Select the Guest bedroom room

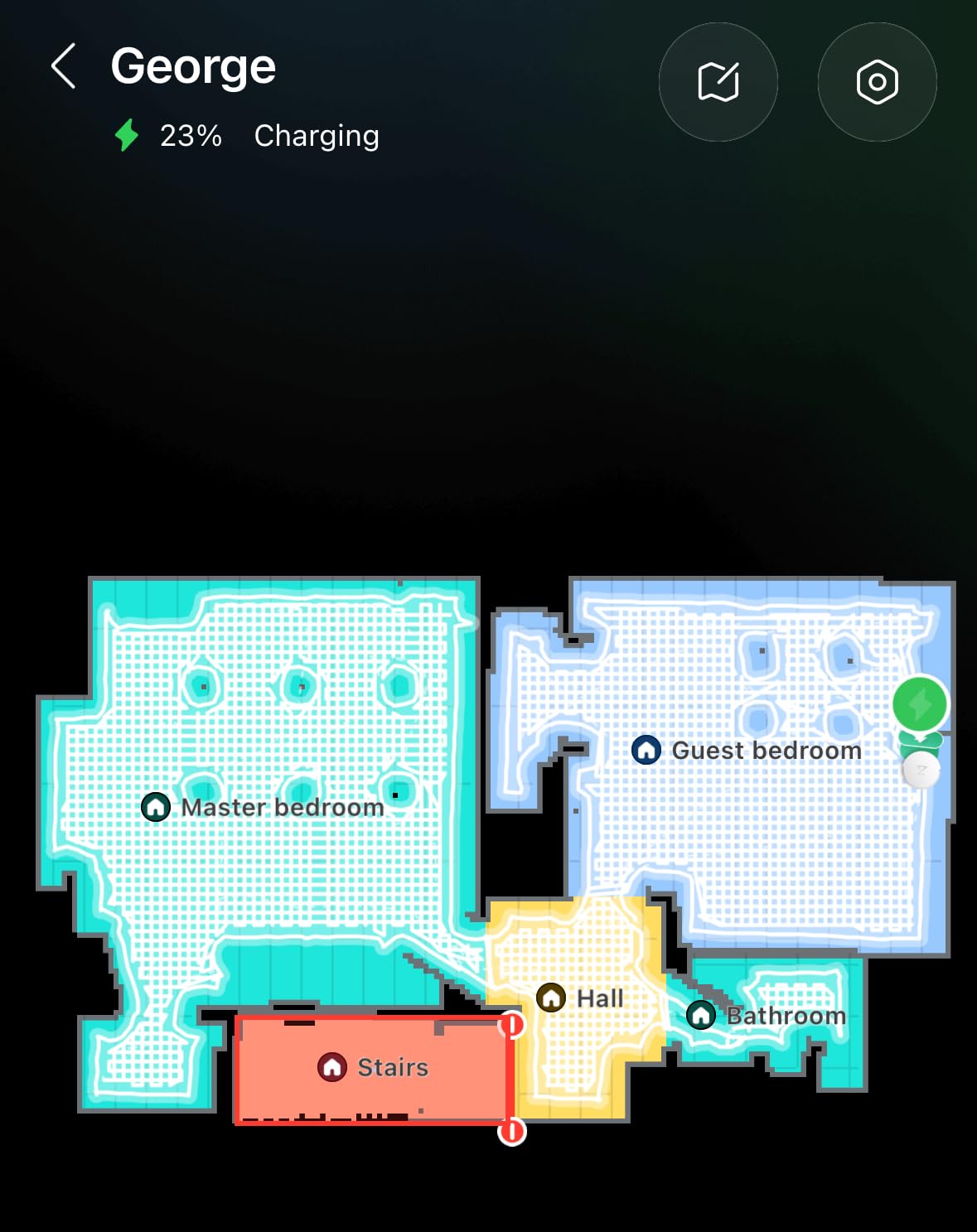[747, 751]
